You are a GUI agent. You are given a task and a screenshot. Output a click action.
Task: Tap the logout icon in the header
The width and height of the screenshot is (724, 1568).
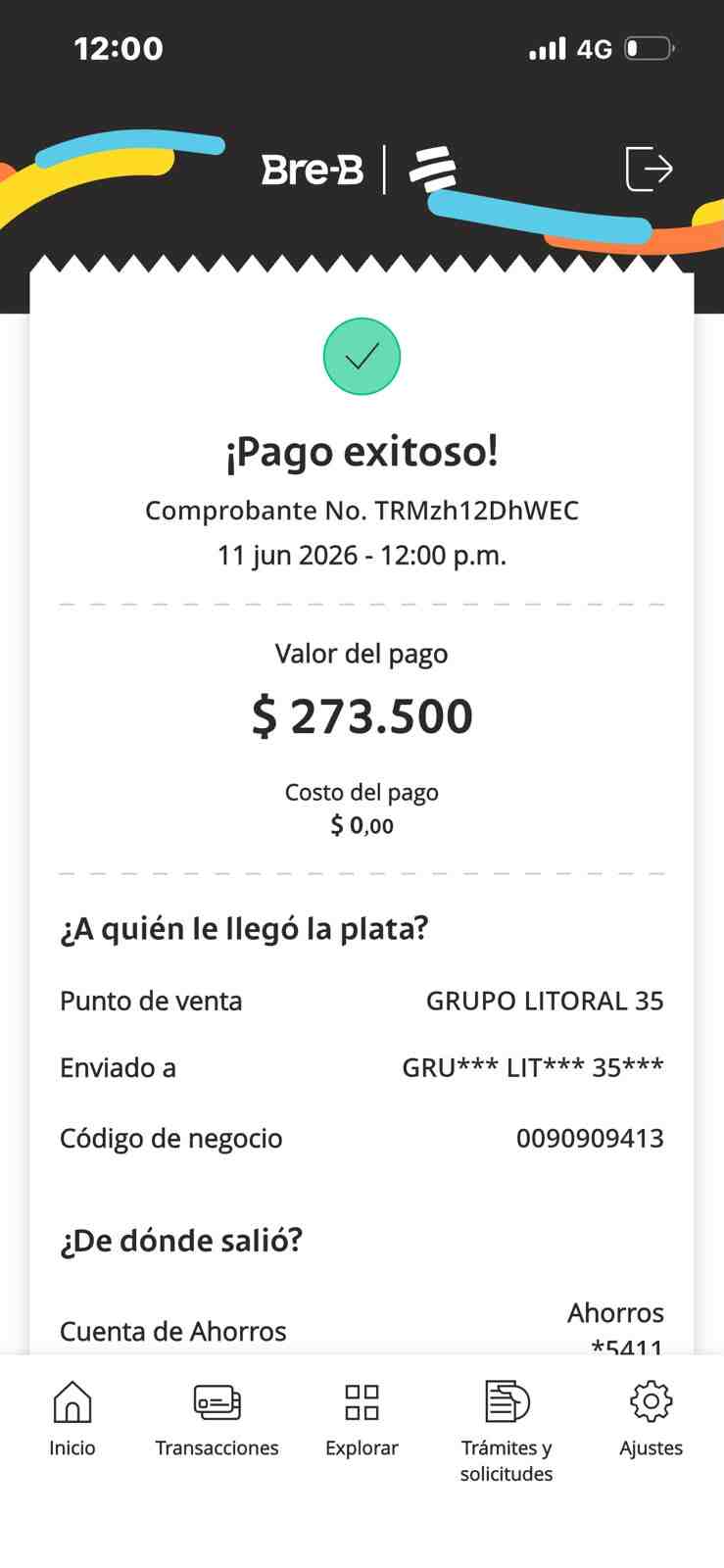pos(649,169)
